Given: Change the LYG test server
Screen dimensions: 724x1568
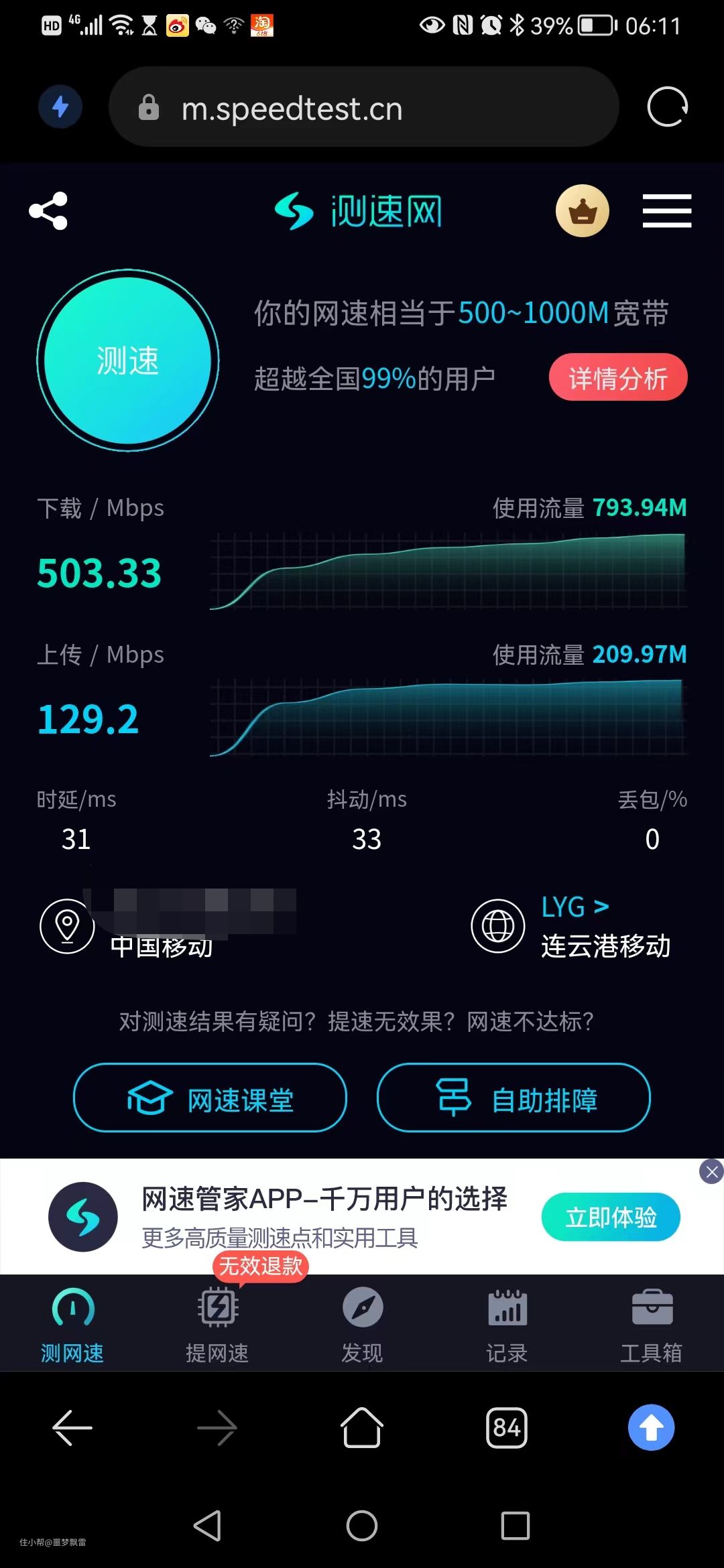Looking at the screenshot, I should pos(575,907).
